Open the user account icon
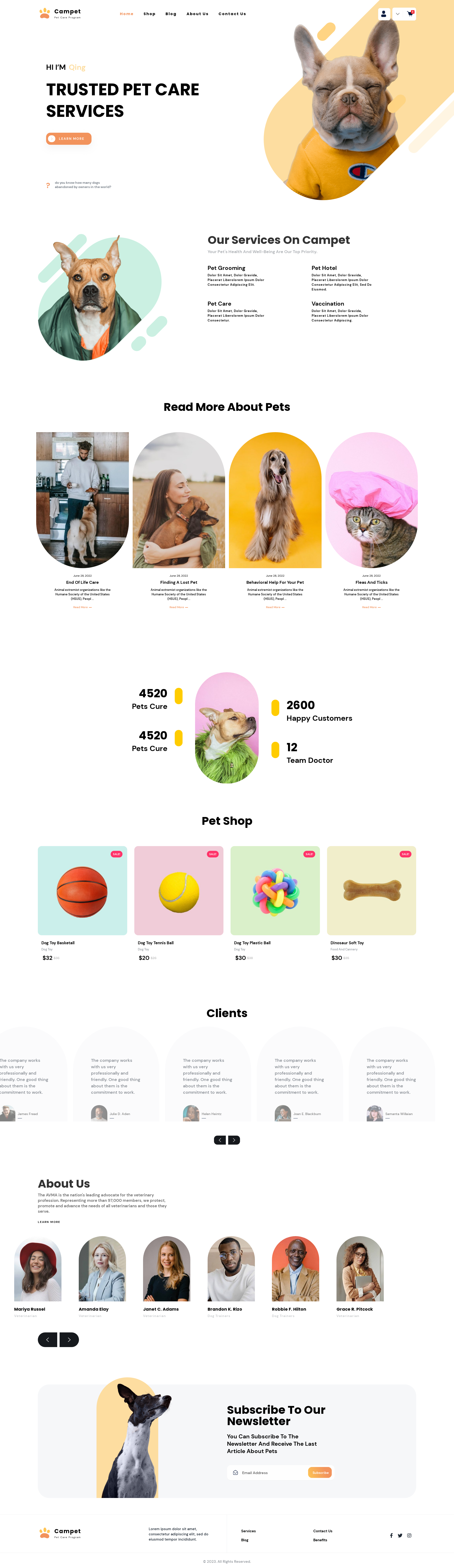The image size is (454, 1568). [x=383, y=13]
